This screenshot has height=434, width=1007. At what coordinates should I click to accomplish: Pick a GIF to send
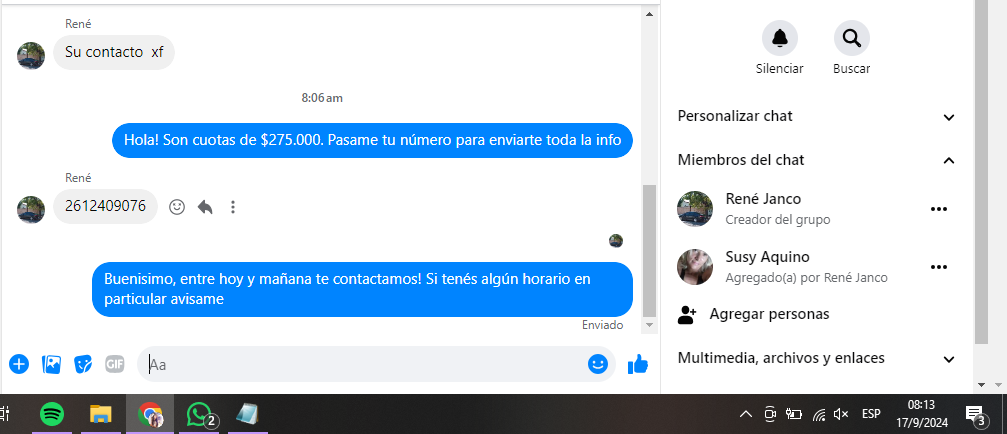point(115,364)
